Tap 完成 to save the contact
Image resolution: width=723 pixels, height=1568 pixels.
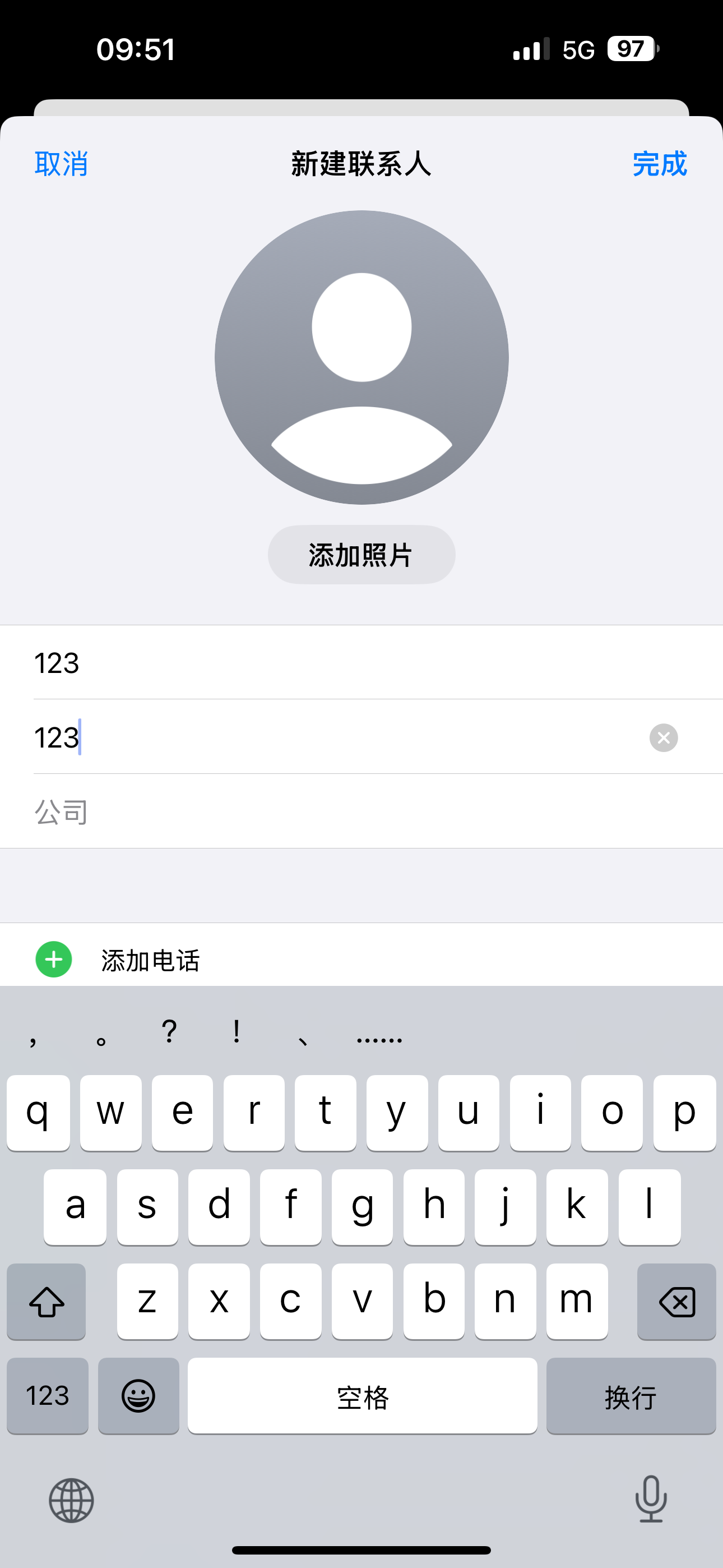tap(660, 164)
